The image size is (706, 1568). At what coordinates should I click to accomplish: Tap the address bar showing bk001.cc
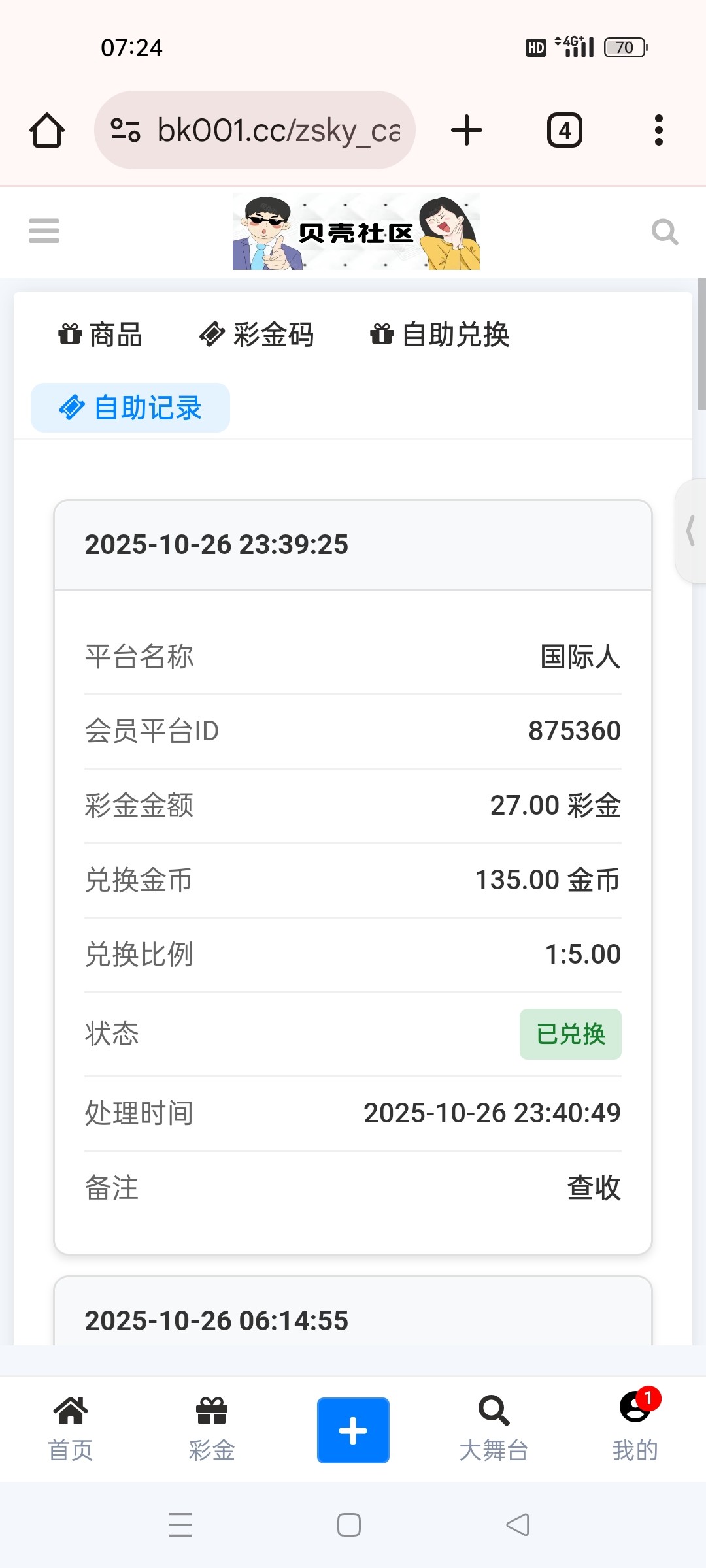255,129
